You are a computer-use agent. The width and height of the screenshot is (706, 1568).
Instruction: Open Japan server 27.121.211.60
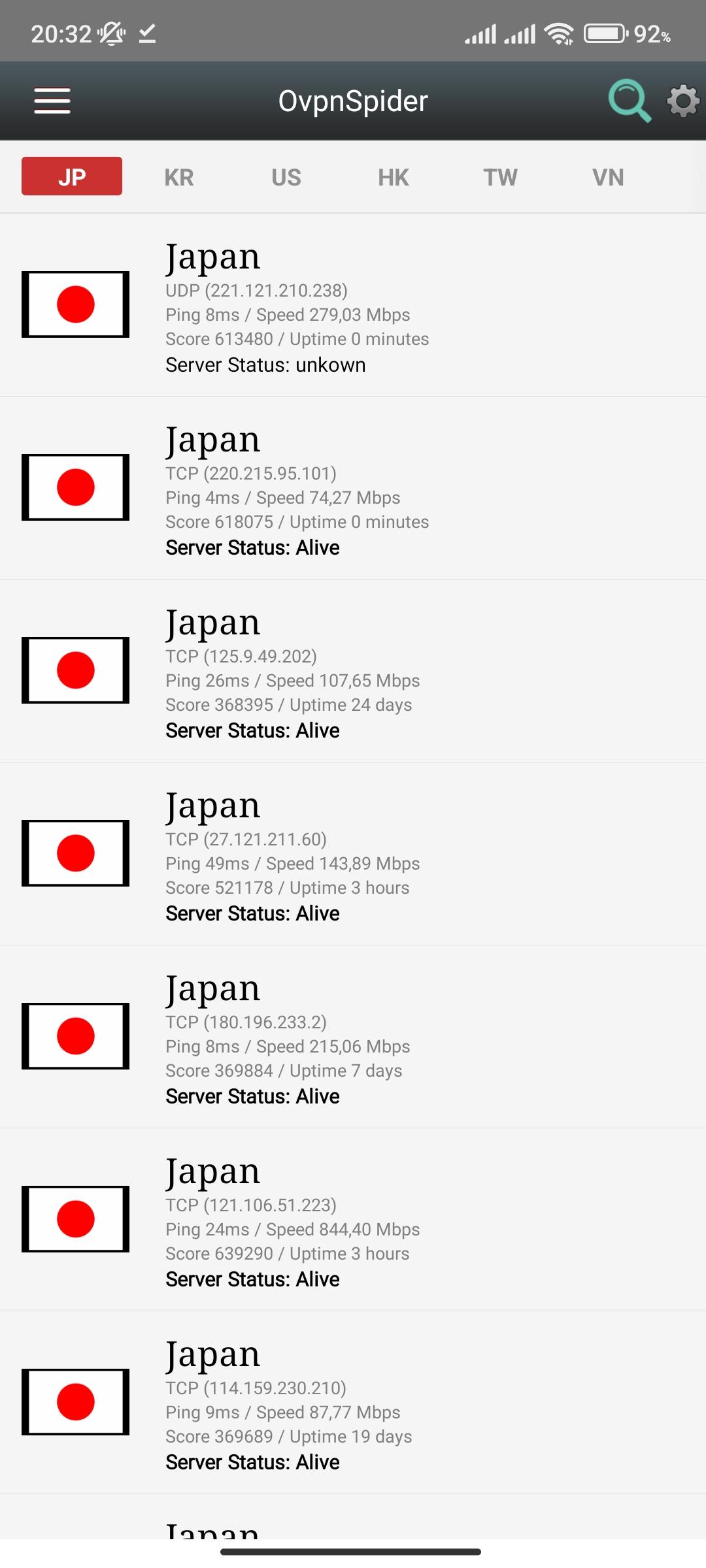pos(353,853)
